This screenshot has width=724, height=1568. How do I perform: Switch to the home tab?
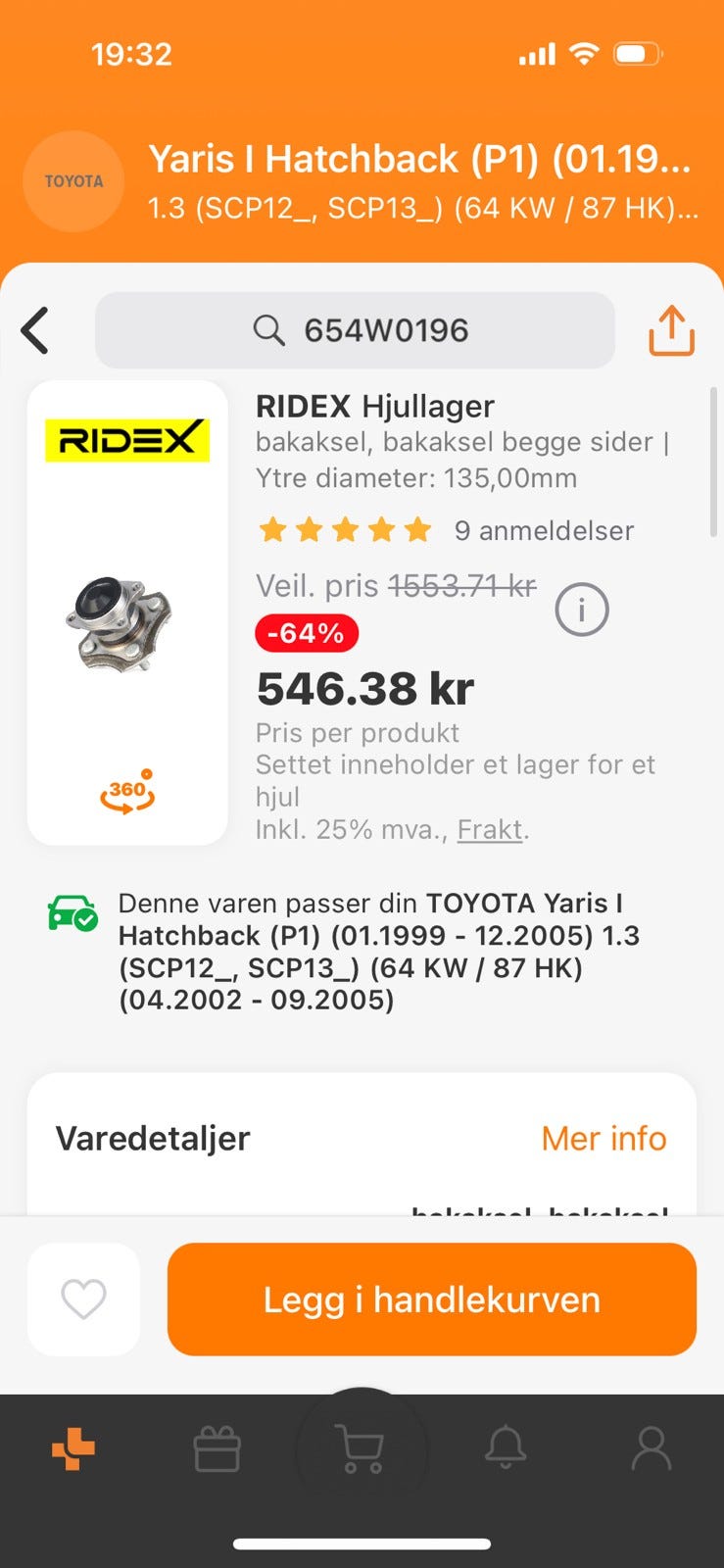(x=73, y=1448)
